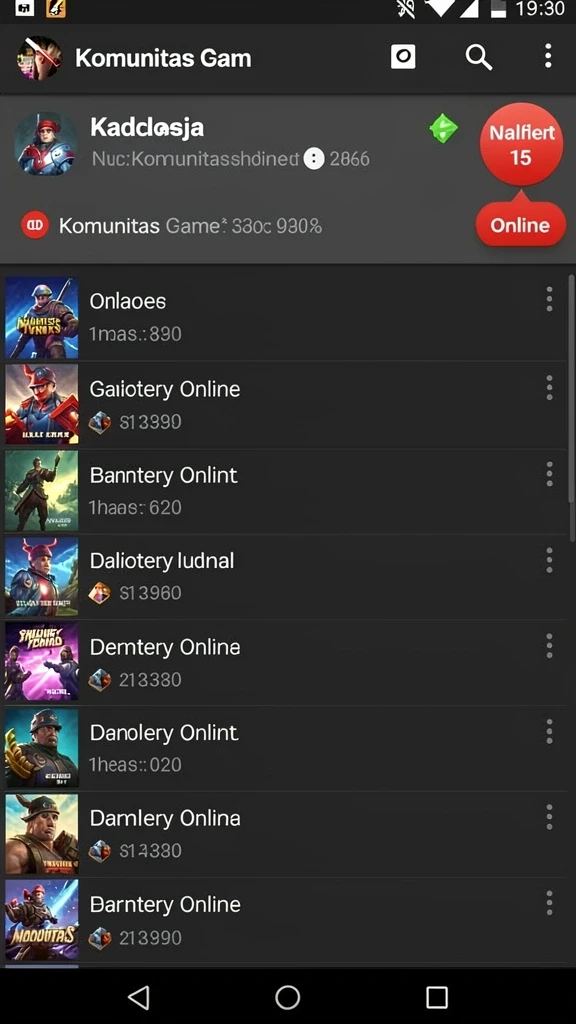This screenshot has width=576, height=1024.
Task: Tap the red Online button
Action: click(520, 225)
